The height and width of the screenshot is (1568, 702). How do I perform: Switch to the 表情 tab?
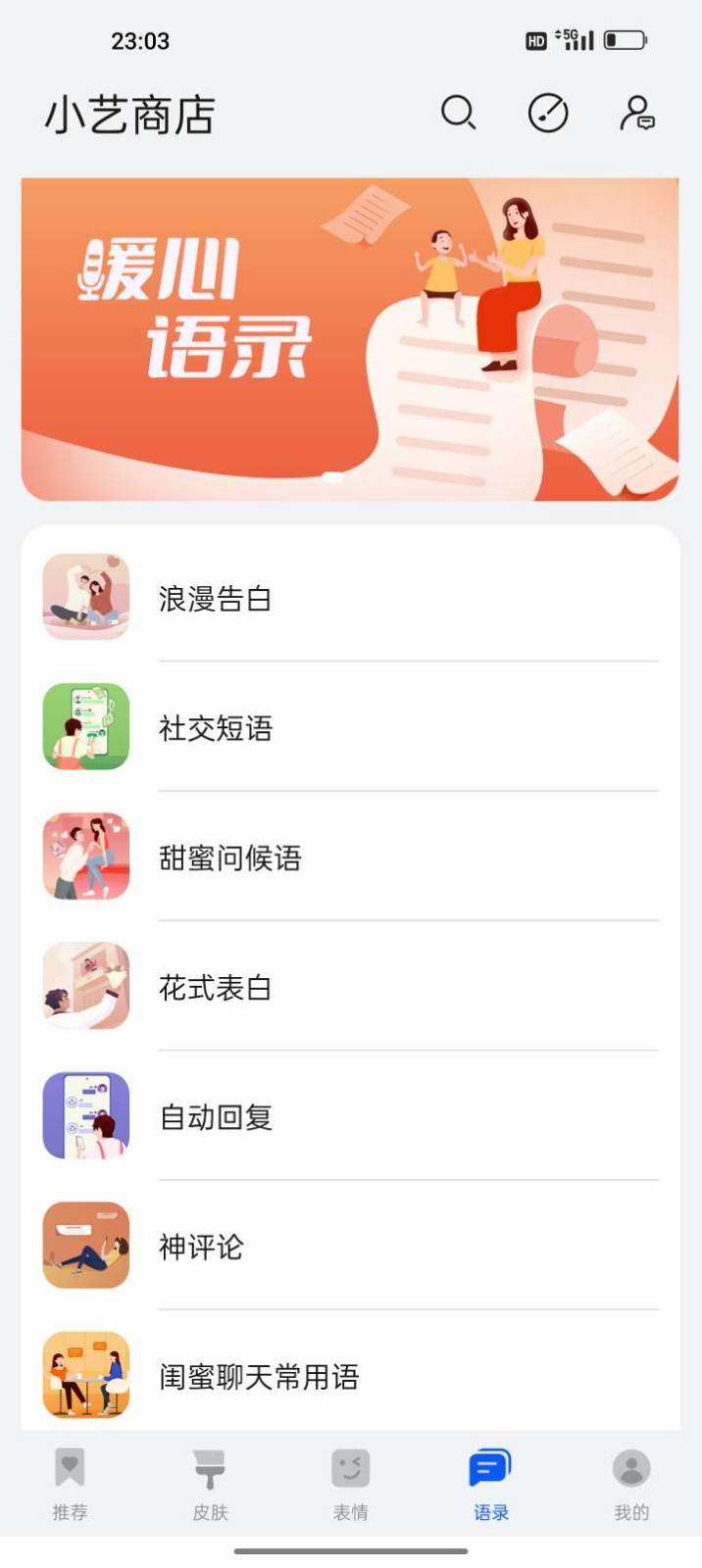click(350, 1484)
